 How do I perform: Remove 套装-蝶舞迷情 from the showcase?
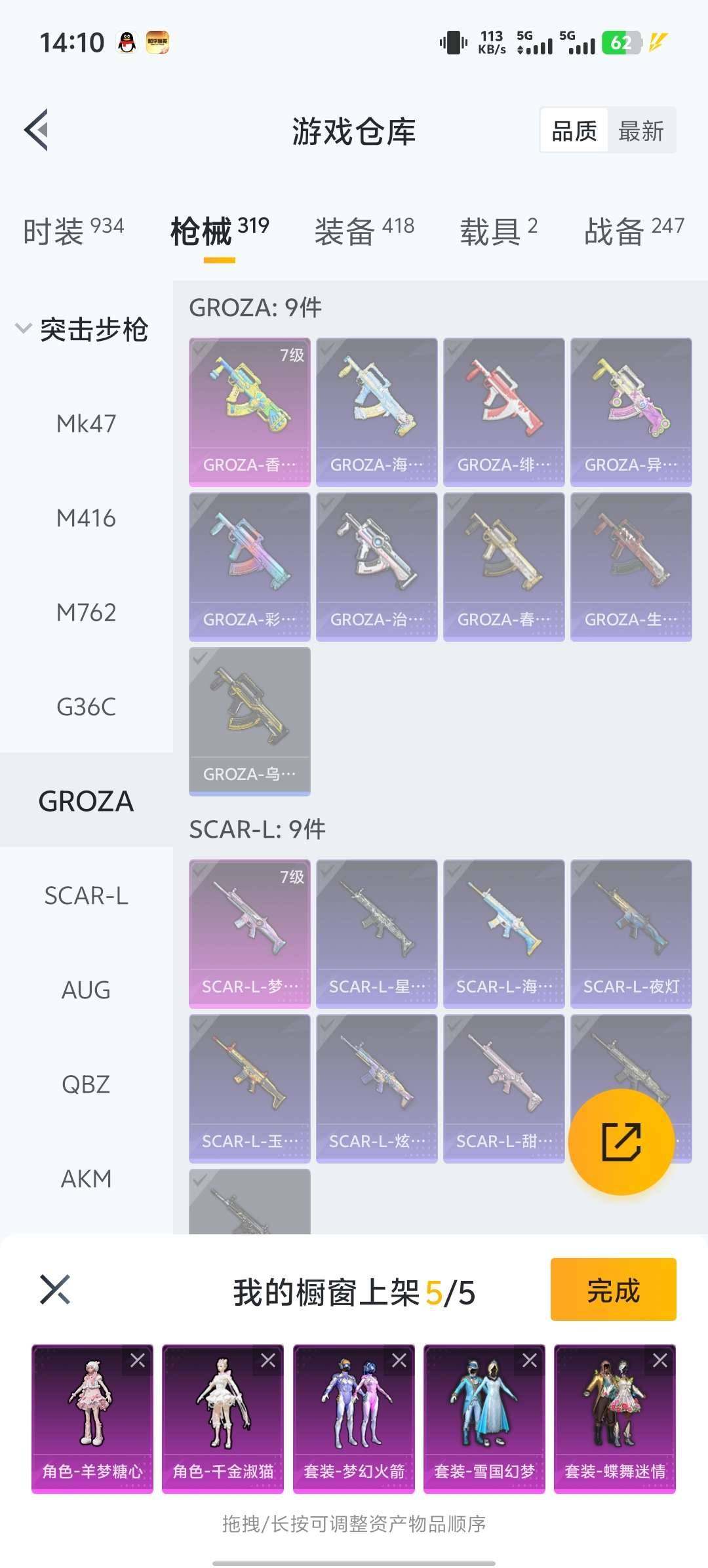click(660, 1360)
